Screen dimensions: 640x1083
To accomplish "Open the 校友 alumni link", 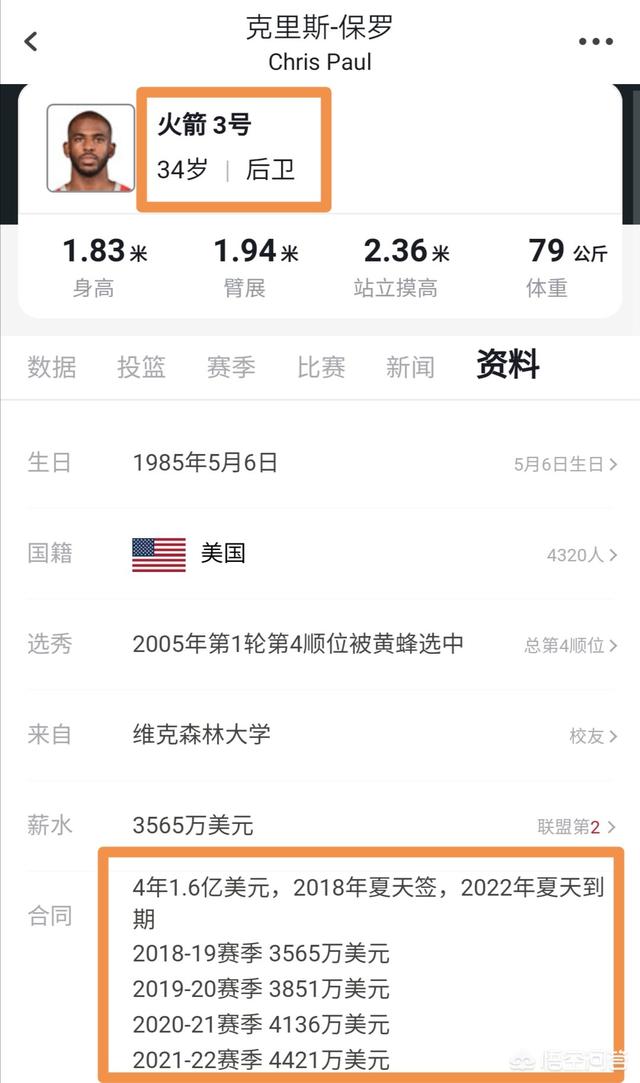I will click(x=593, y=736).
